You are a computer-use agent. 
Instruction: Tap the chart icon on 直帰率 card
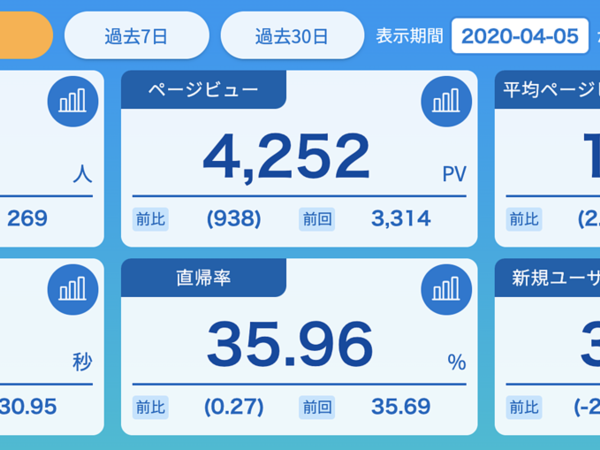pos(447,290)
